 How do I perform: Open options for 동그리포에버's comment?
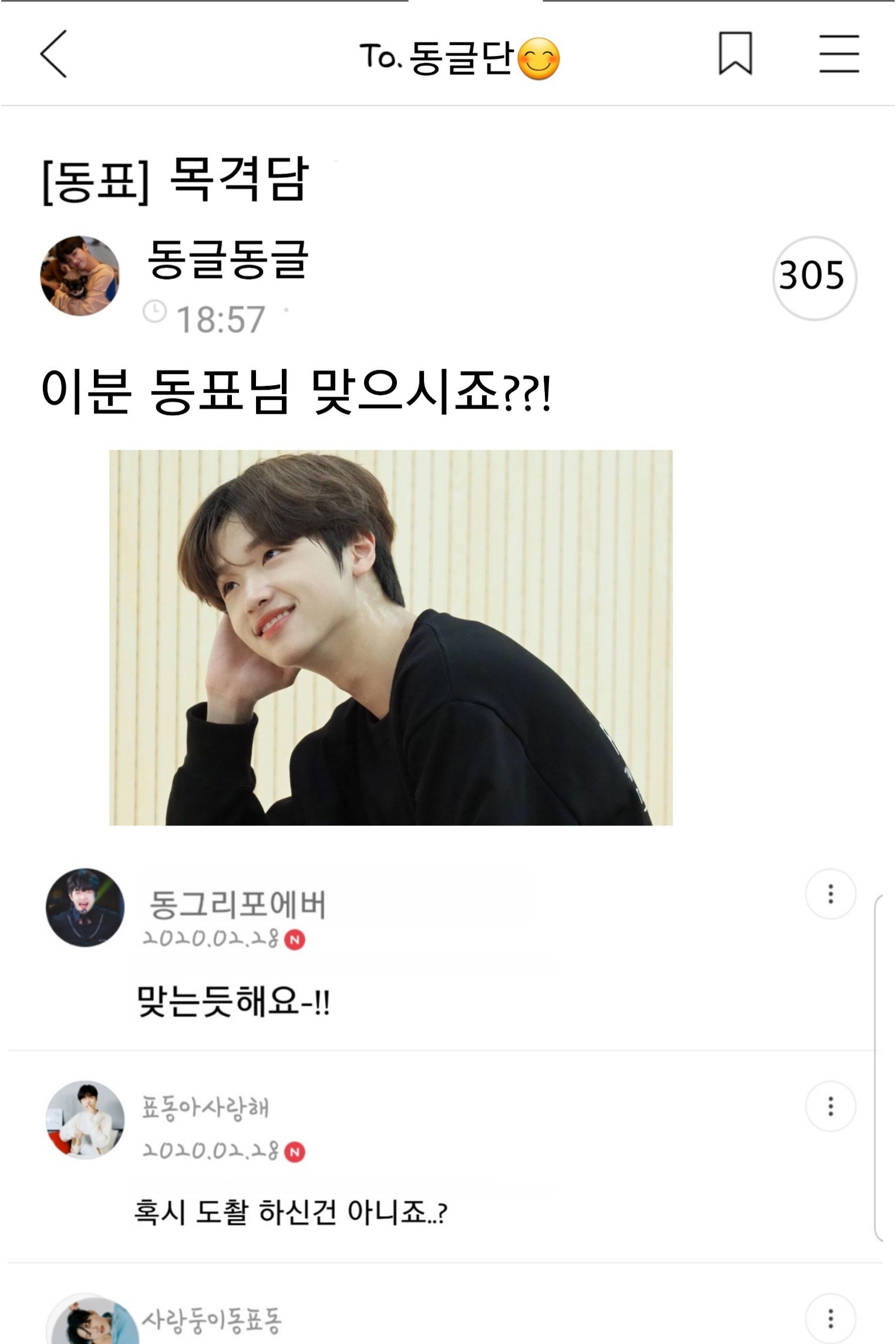830,894
